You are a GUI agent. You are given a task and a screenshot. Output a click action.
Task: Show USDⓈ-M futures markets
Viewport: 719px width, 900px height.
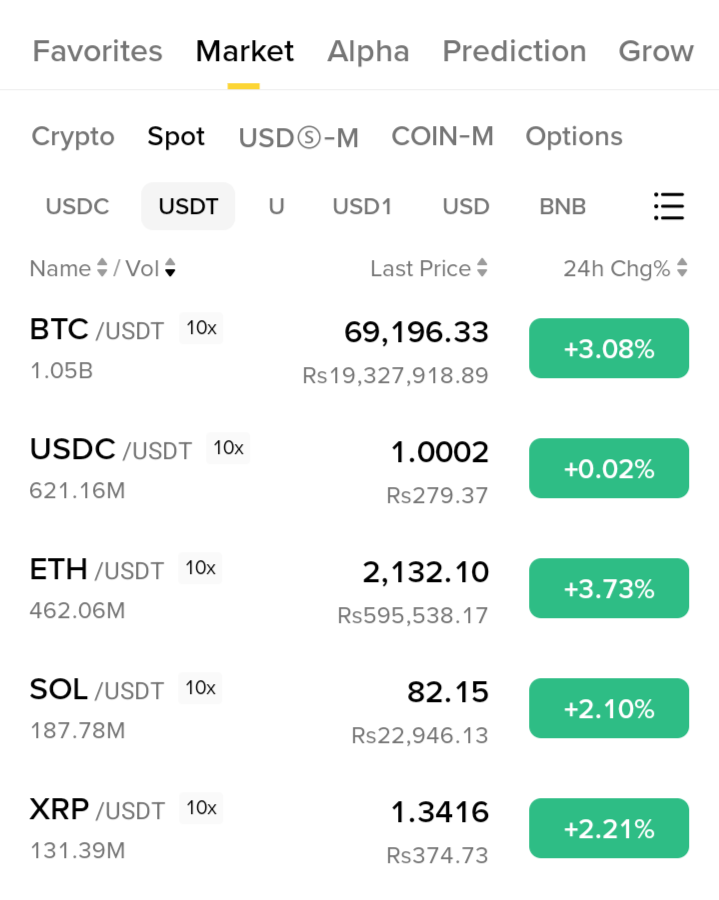coord(298,138)
